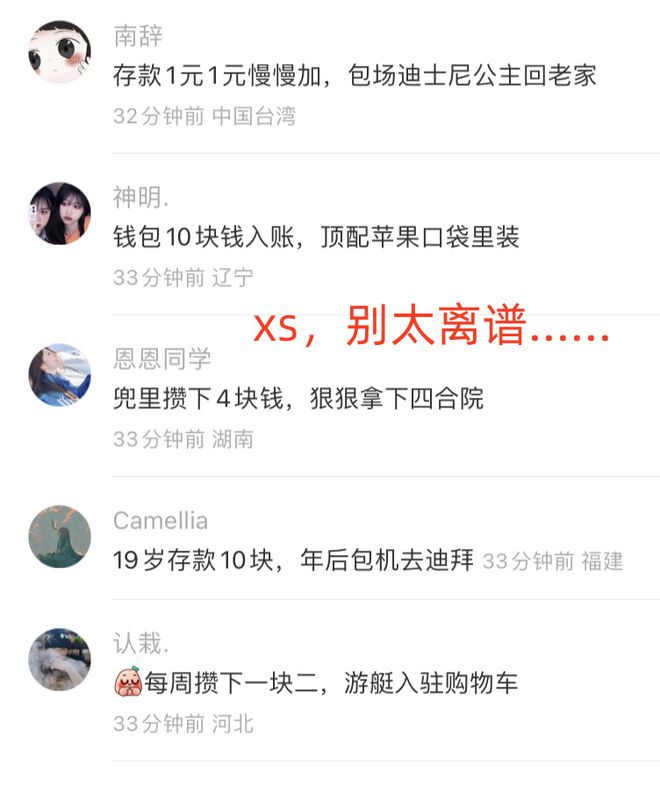Reply to the comment about 顶配苹果
Image resolution: width=660 pixels, height=786 pixels.
point(316,238)
